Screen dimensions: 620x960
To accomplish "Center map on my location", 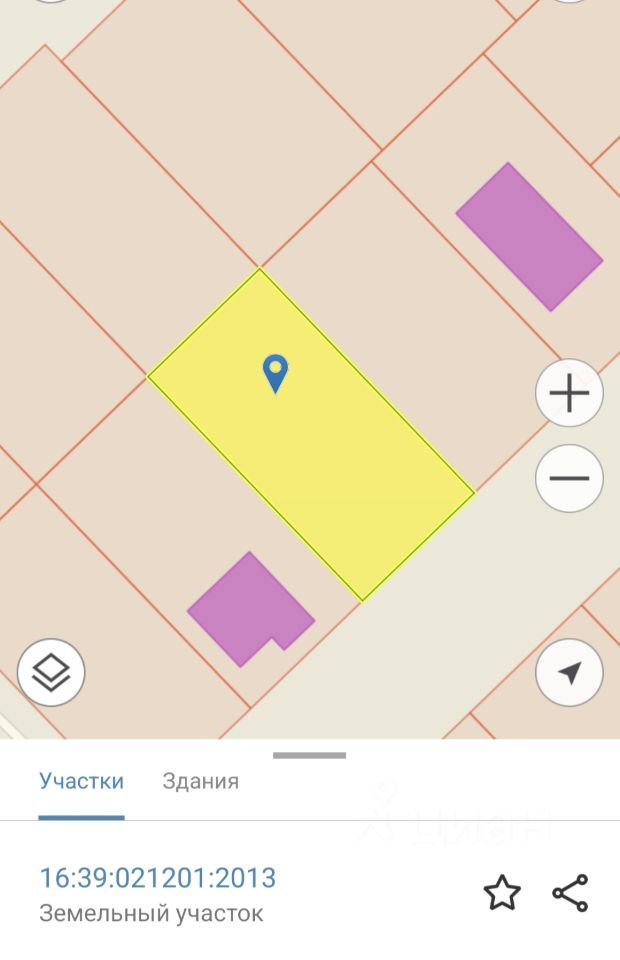I will [x=569, y=672].
